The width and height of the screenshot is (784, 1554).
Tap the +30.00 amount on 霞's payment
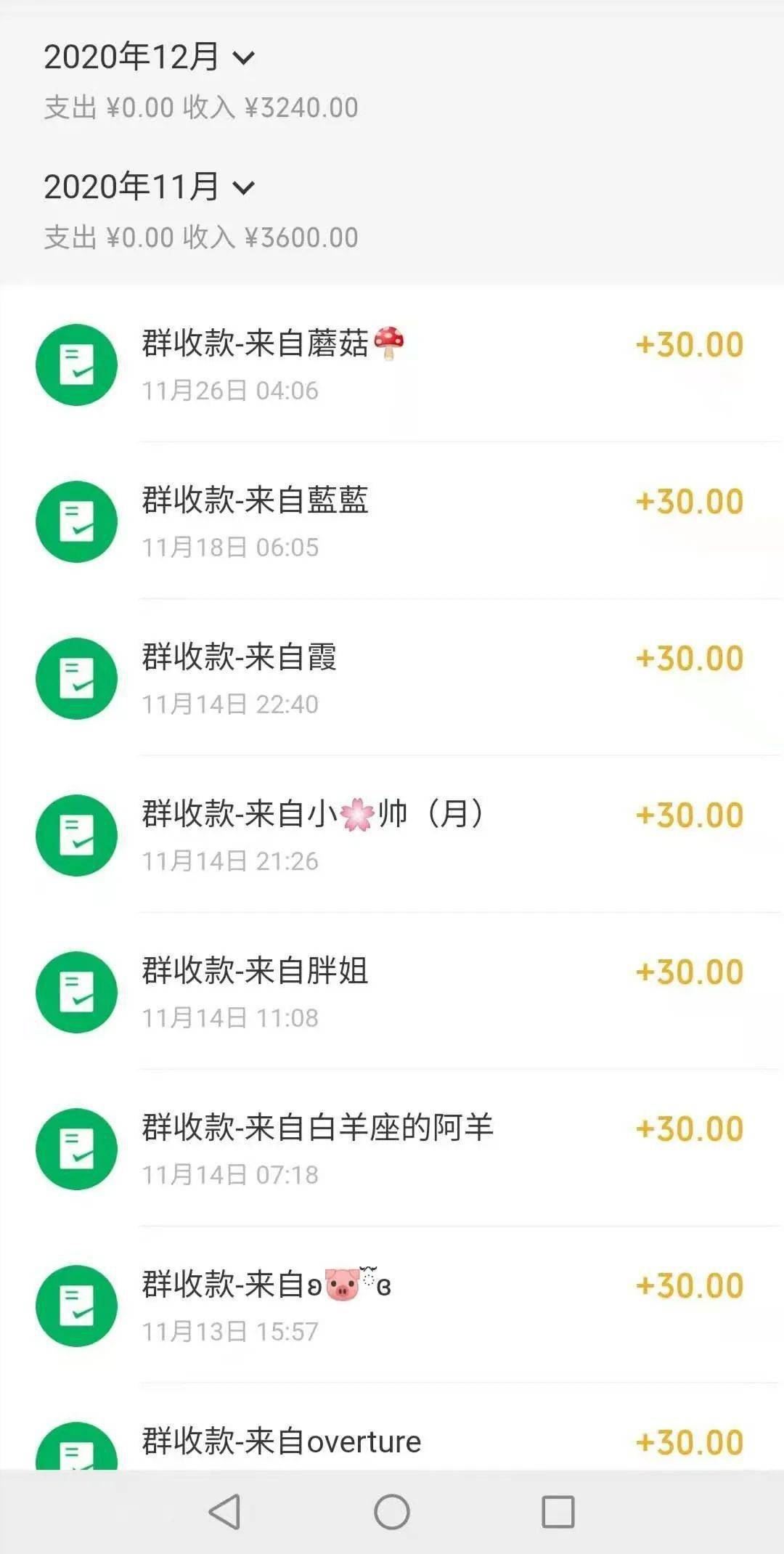(x=690, y=658)
